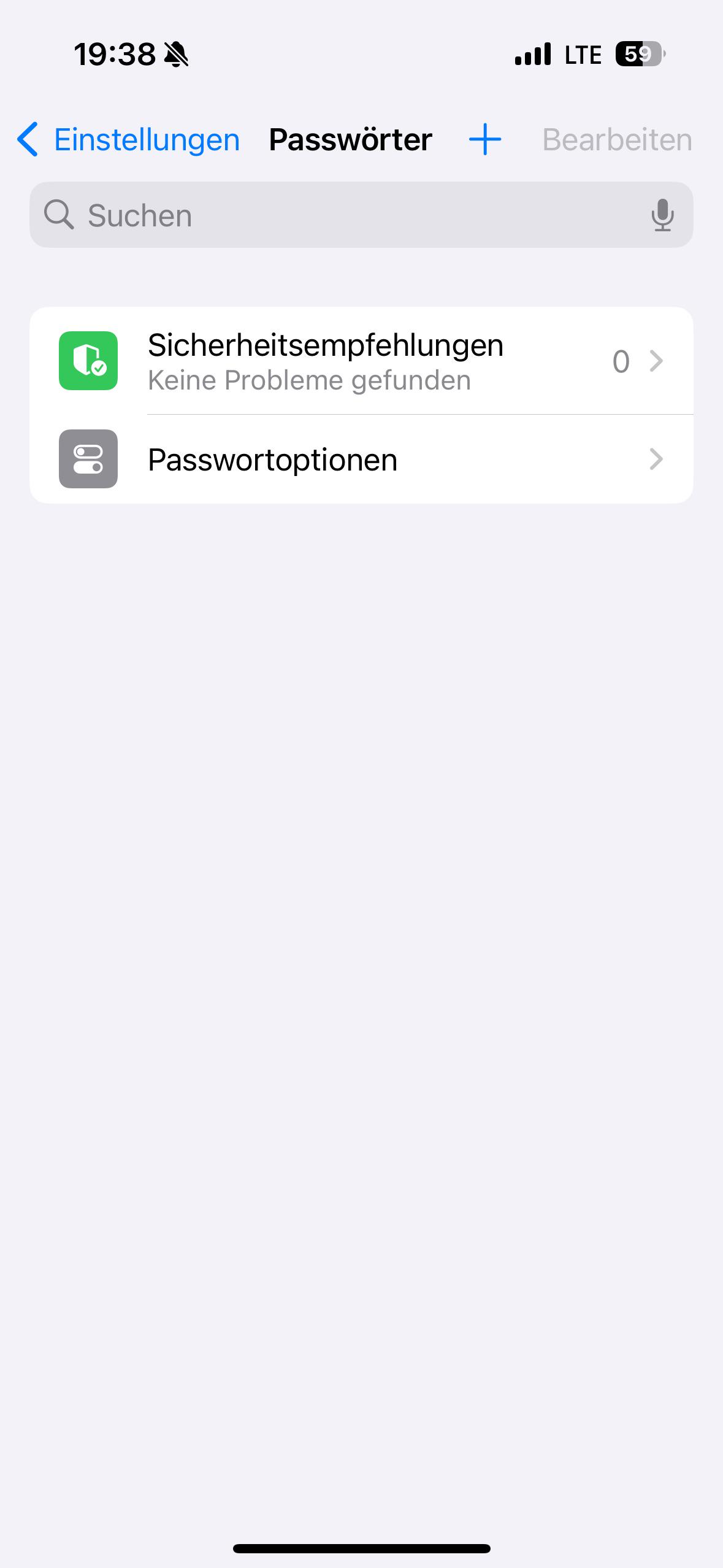Tap the magnifying glass in the search bar
This screenshot has height=1568, width=723.
[x=59, y=215]
